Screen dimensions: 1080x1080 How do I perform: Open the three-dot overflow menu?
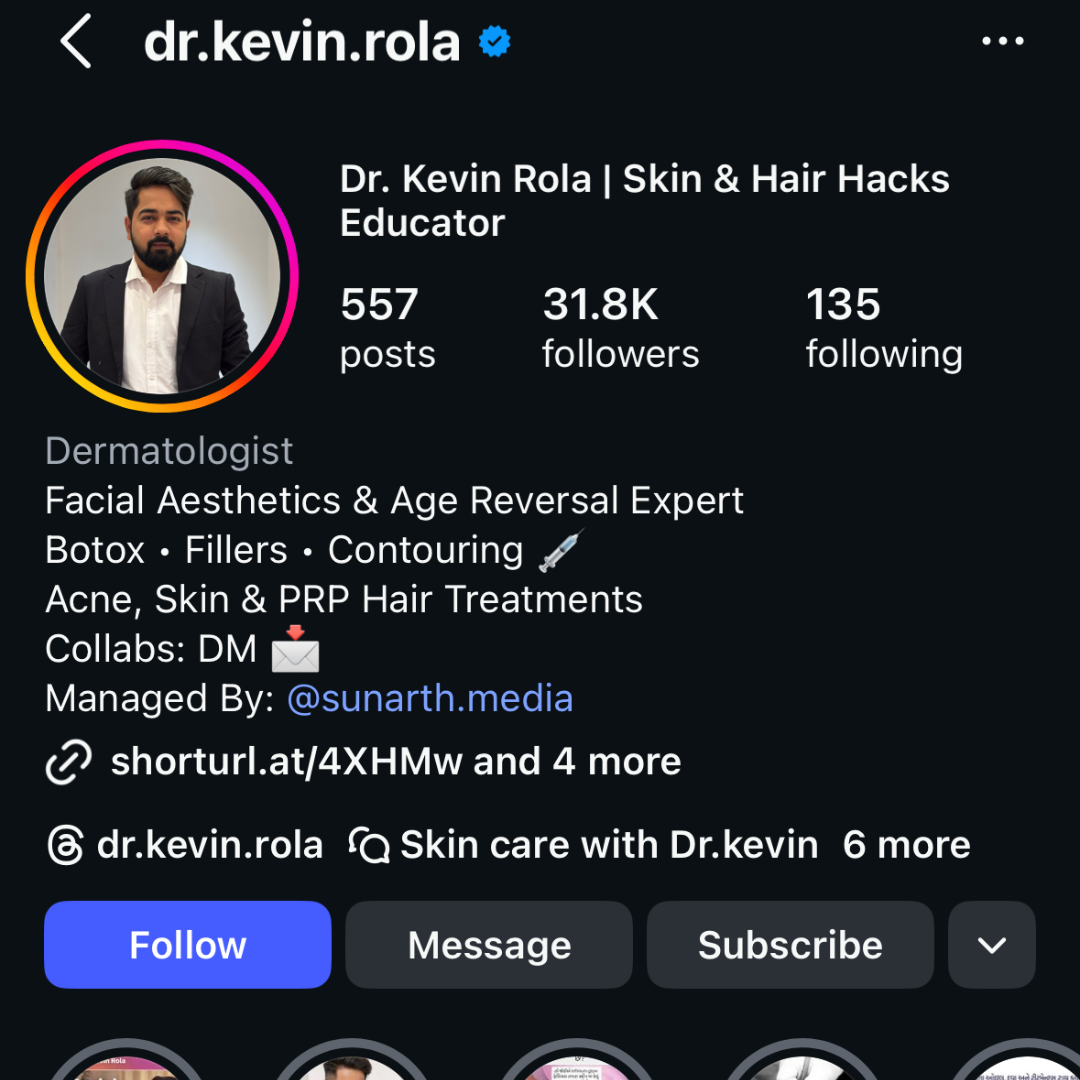click(1002, 42)
